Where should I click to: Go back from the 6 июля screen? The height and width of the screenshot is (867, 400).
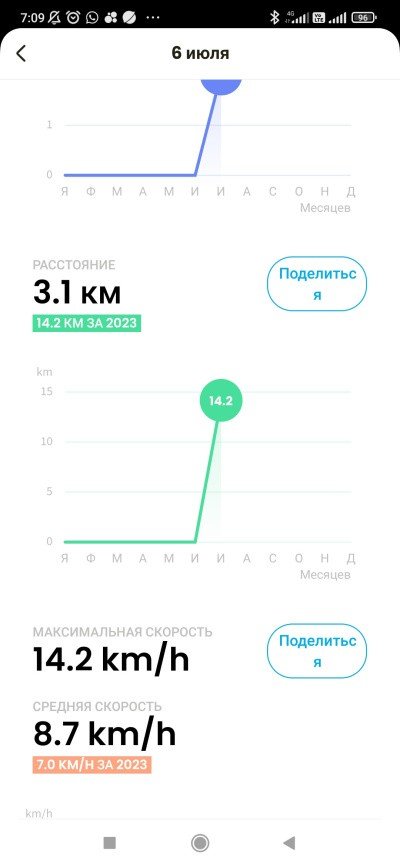[x=21, y=54]
